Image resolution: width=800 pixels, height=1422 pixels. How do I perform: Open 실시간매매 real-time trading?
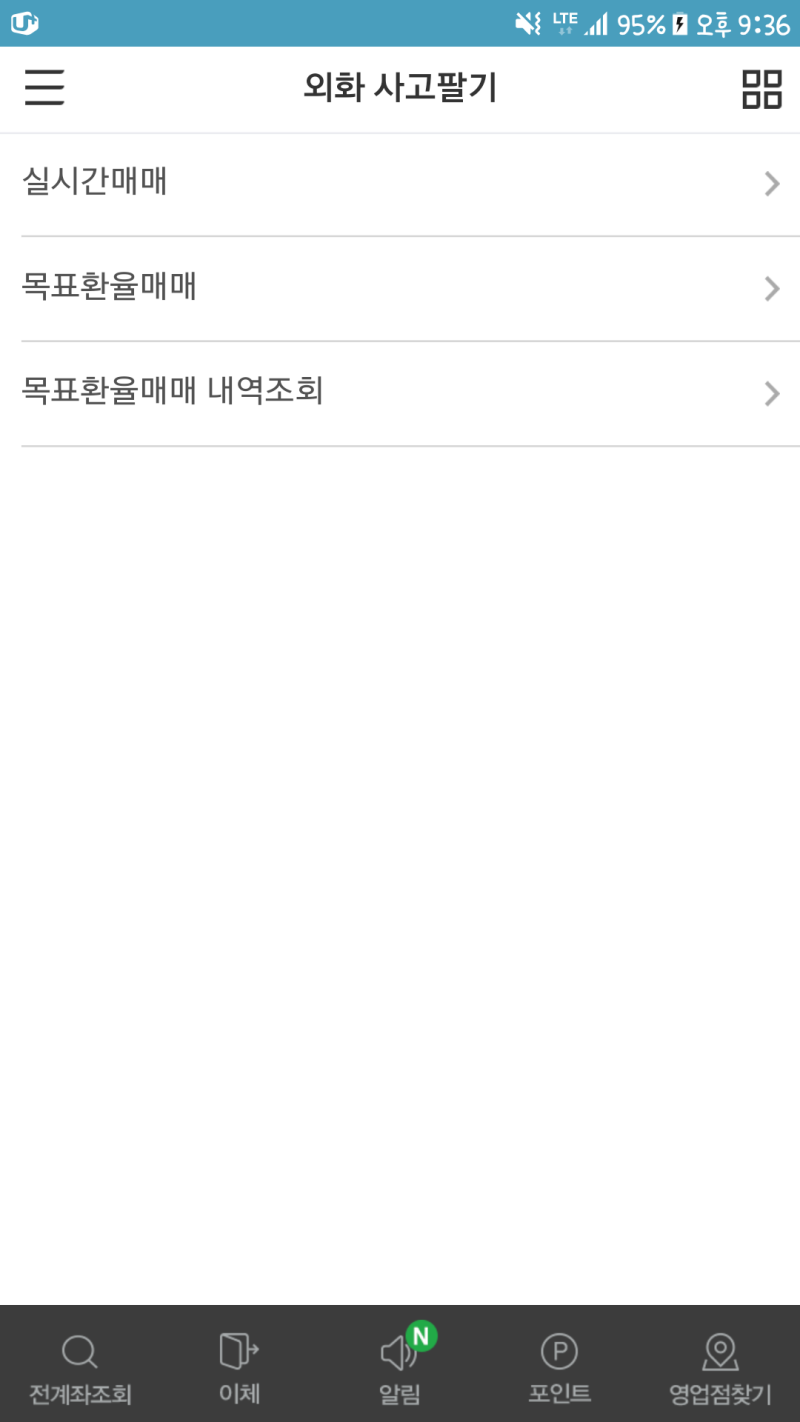pyautogui.click(x=95, y=183)
